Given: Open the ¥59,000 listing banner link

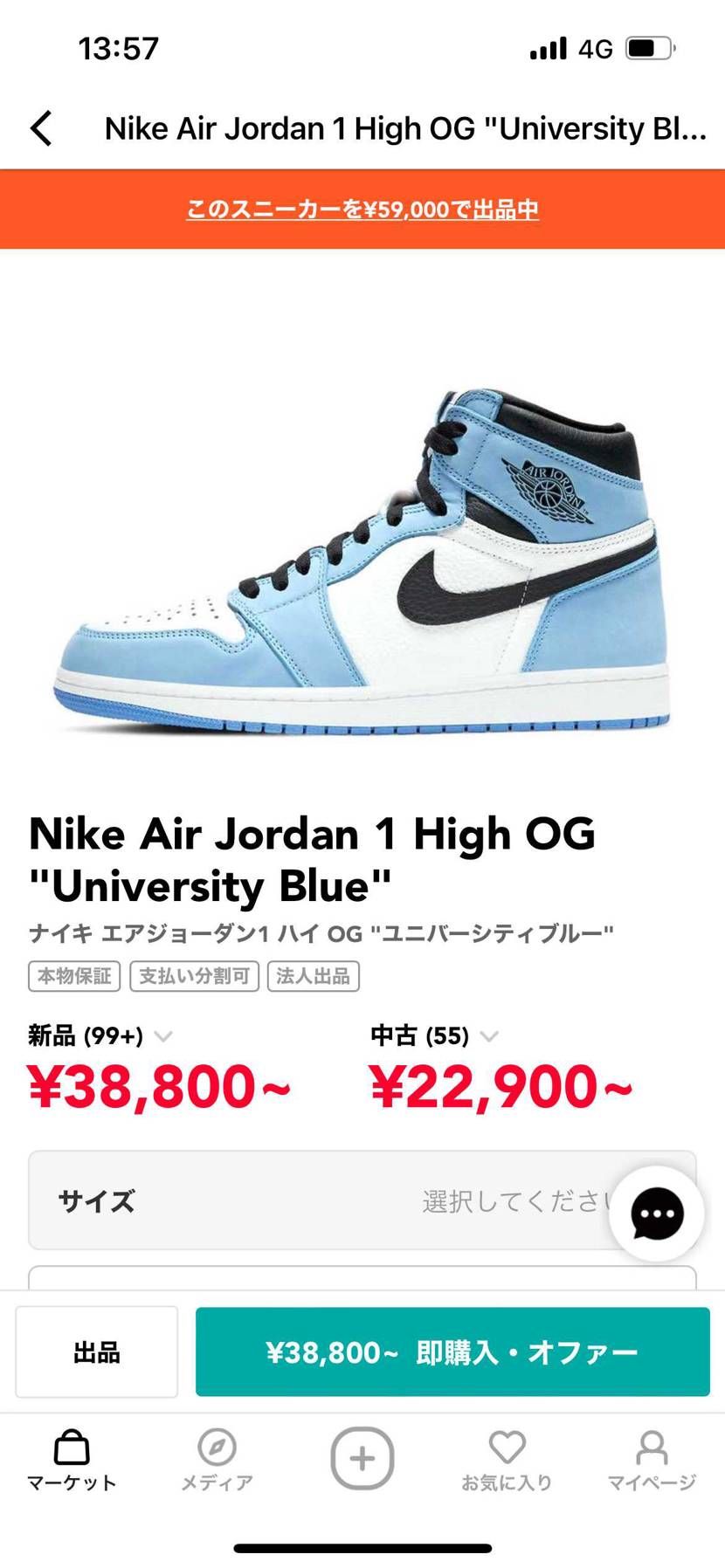Looking at the screenshot, I should [362, 210].
